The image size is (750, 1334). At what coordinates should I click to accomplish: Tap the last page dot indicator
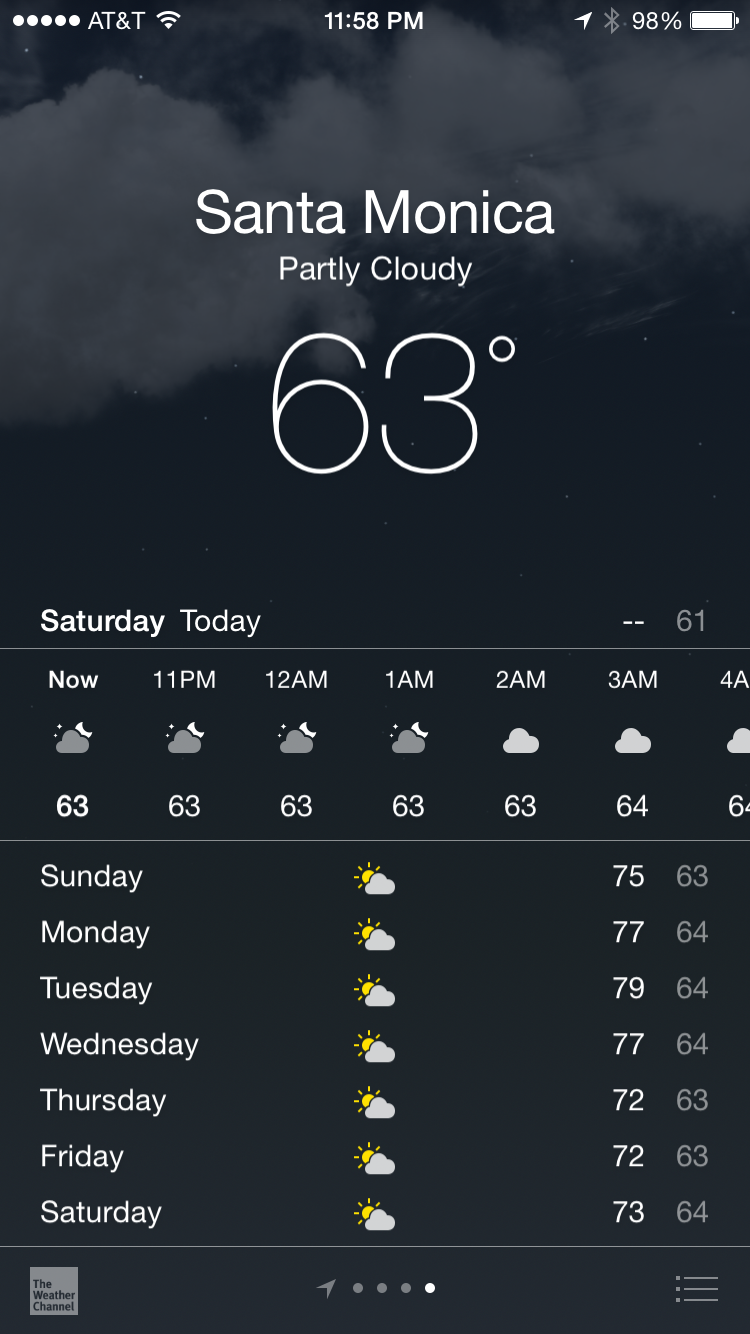point(430,1289)
